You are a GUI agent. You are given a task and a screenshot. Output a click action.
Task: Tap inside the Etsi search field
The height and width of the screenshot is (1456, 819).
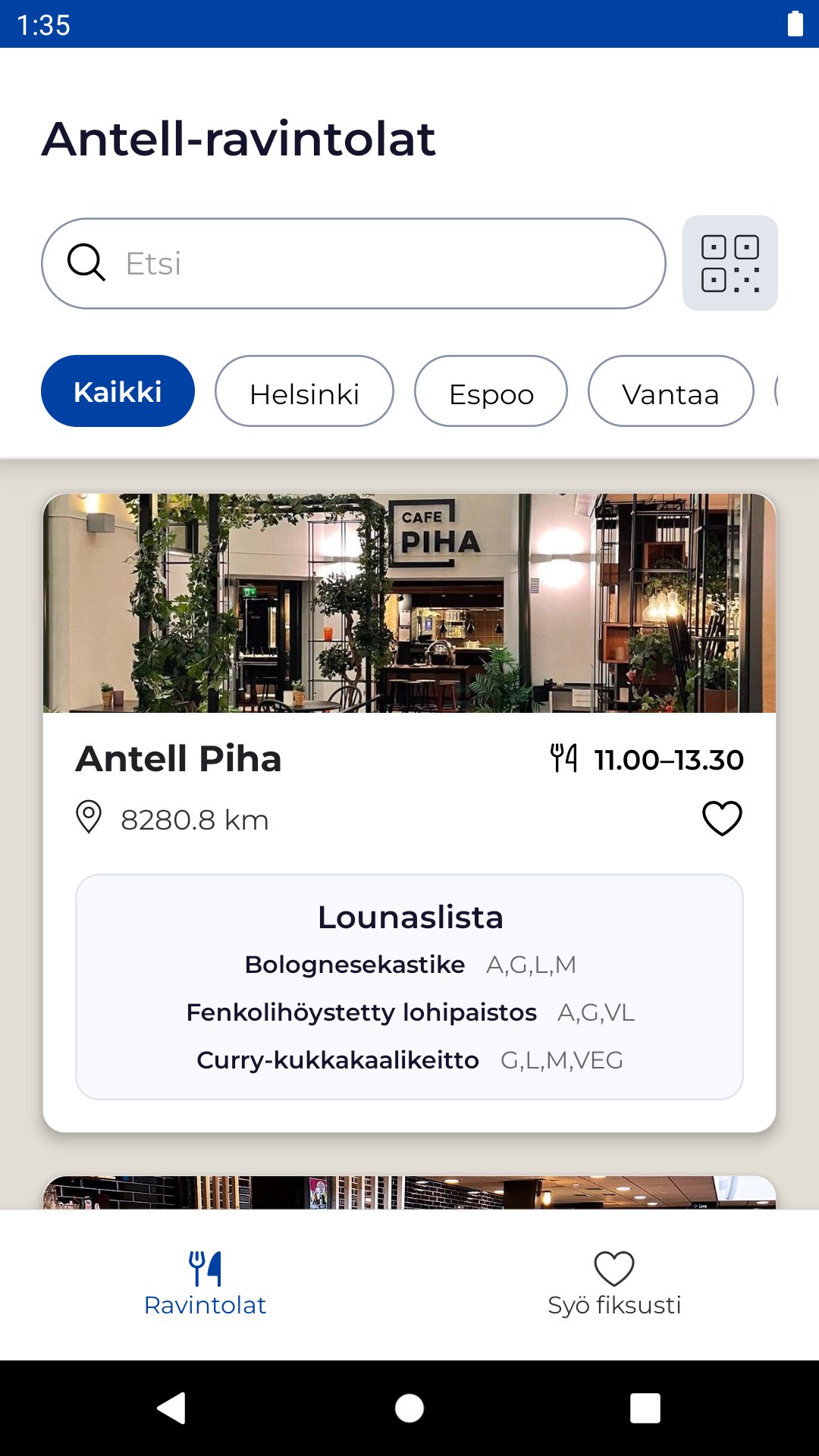(341, 263)
